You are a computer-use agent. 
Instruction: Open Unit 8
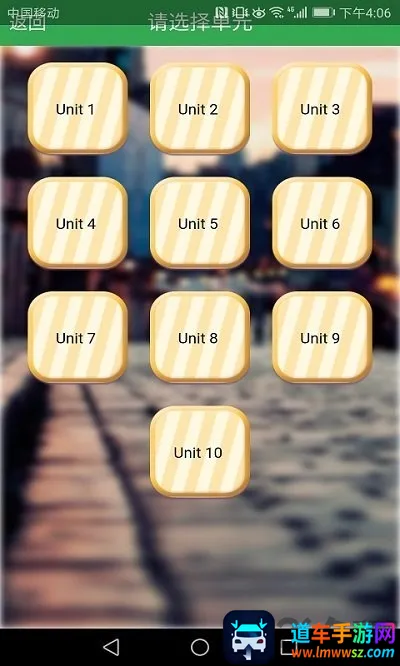coord(200,337)
